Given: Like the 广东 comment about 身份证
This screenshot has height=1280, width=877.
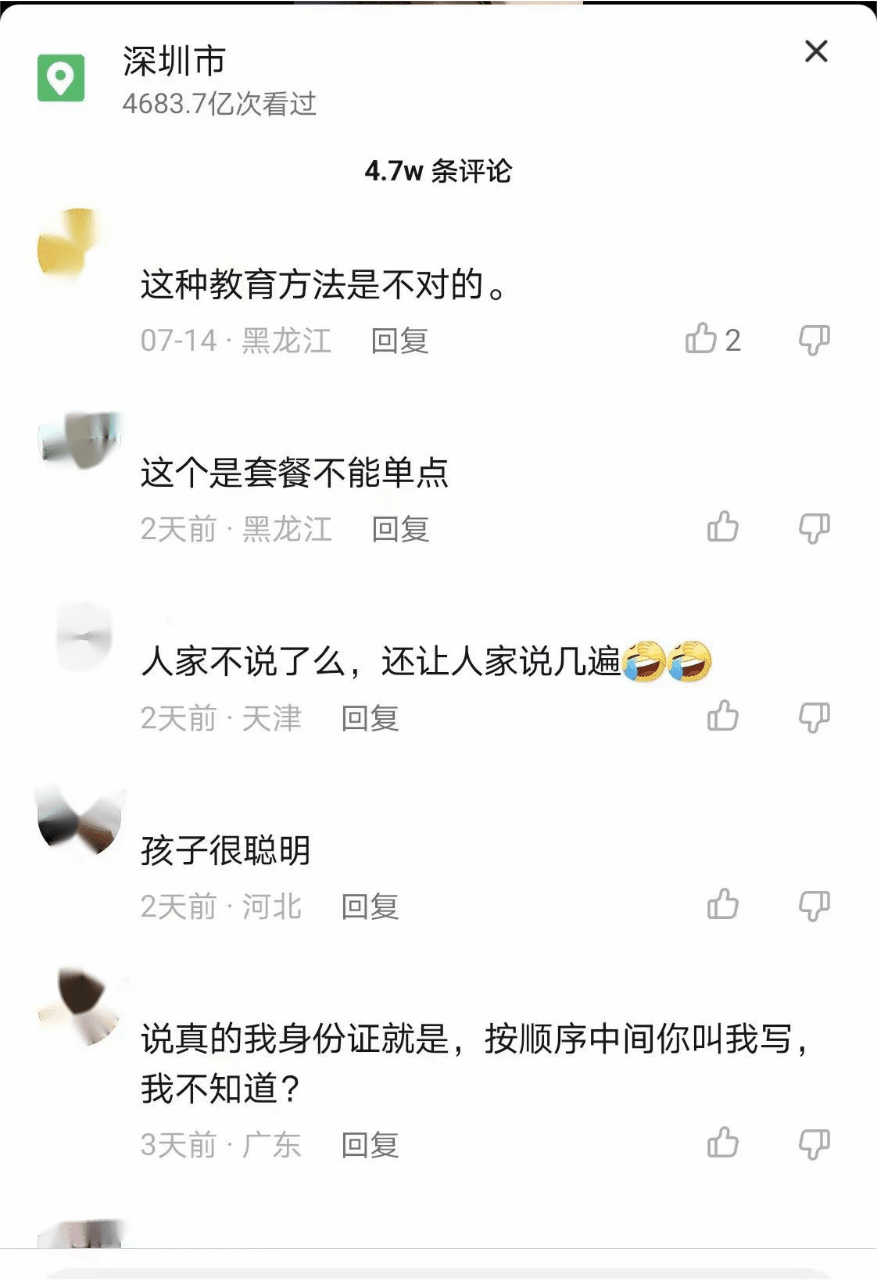Looking at the screenshot, I should coord(723,1143).
